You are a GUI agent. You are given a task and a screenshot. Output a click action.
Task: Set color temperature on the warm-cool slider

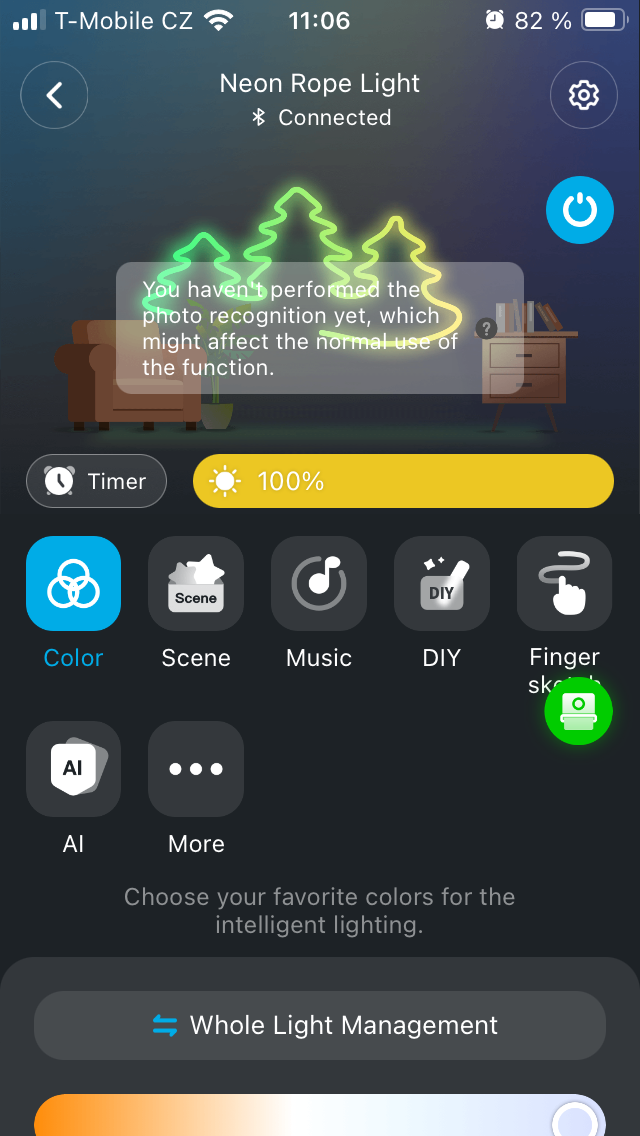pyautogui.click(x=320, y=1116)
